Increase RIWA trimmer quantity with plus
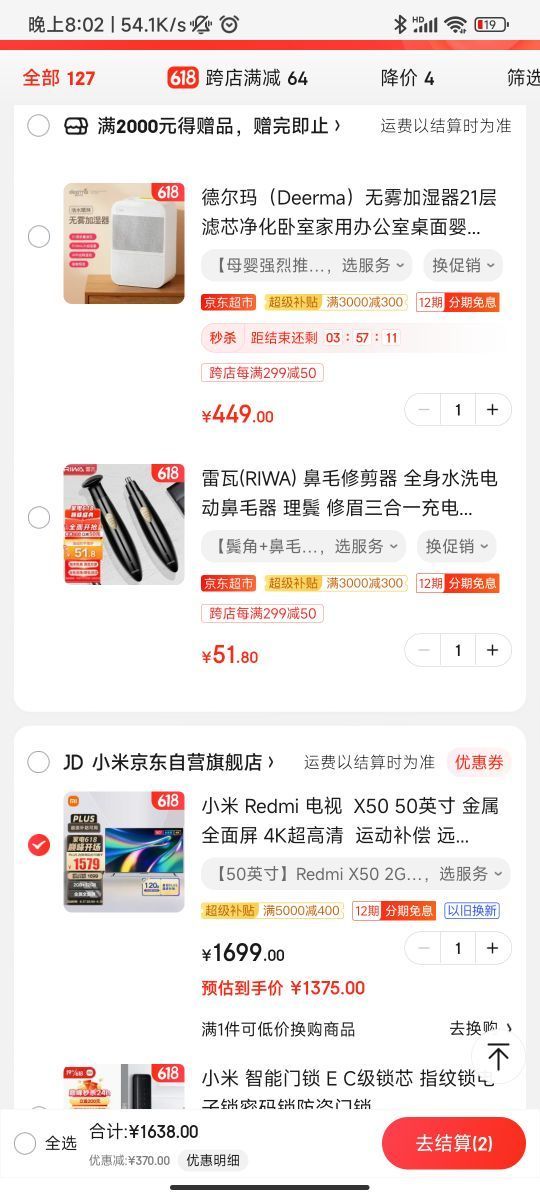Screen dimensions: 540x1200 coord(492,650)
